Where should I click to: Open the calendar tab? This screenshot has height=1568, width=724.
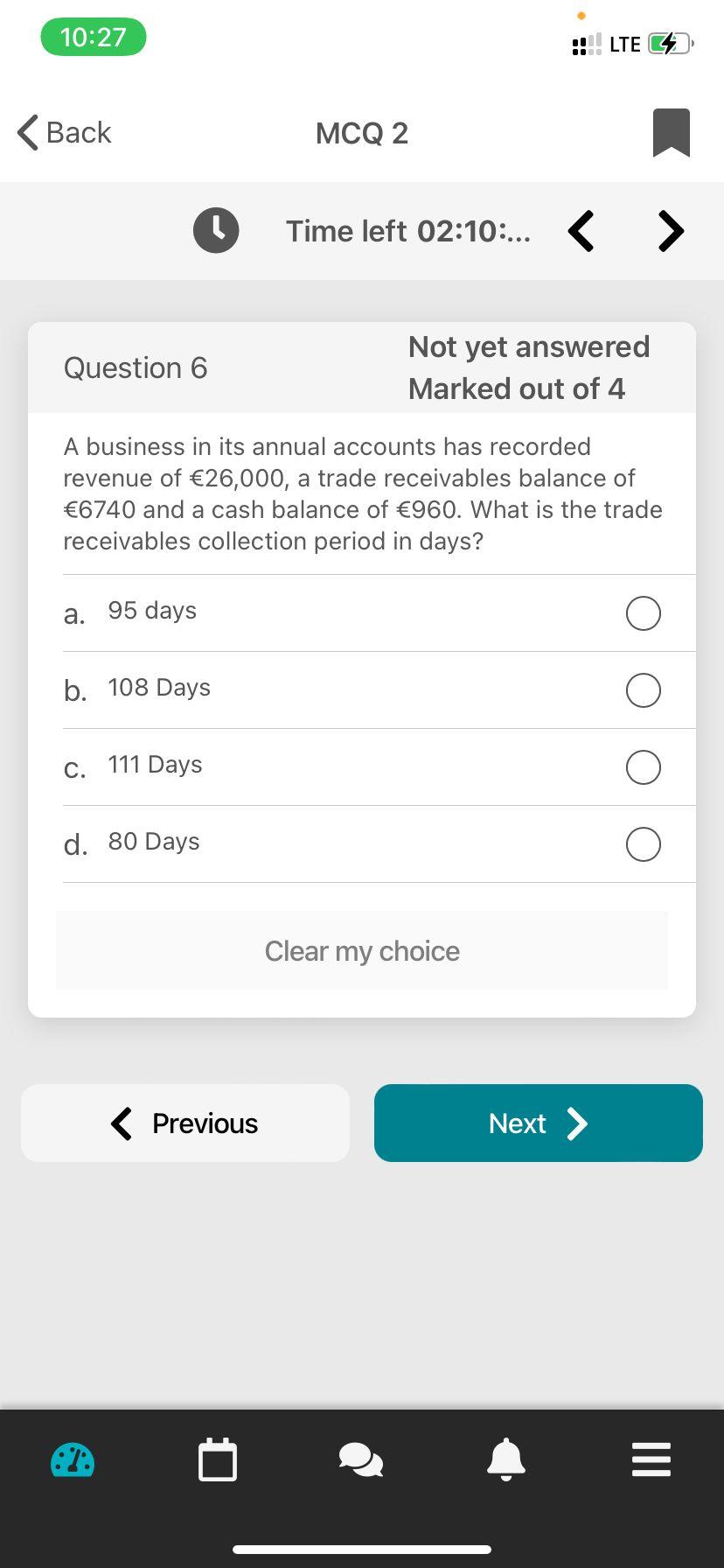point(218,1460)
